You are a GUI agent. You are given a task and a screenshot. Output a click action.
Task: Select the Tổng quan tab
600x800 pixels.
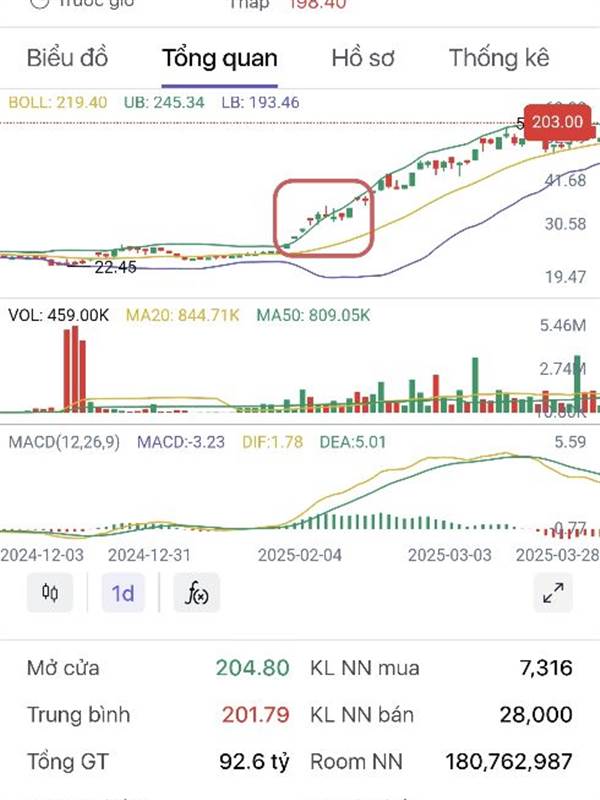pos(219,57)
